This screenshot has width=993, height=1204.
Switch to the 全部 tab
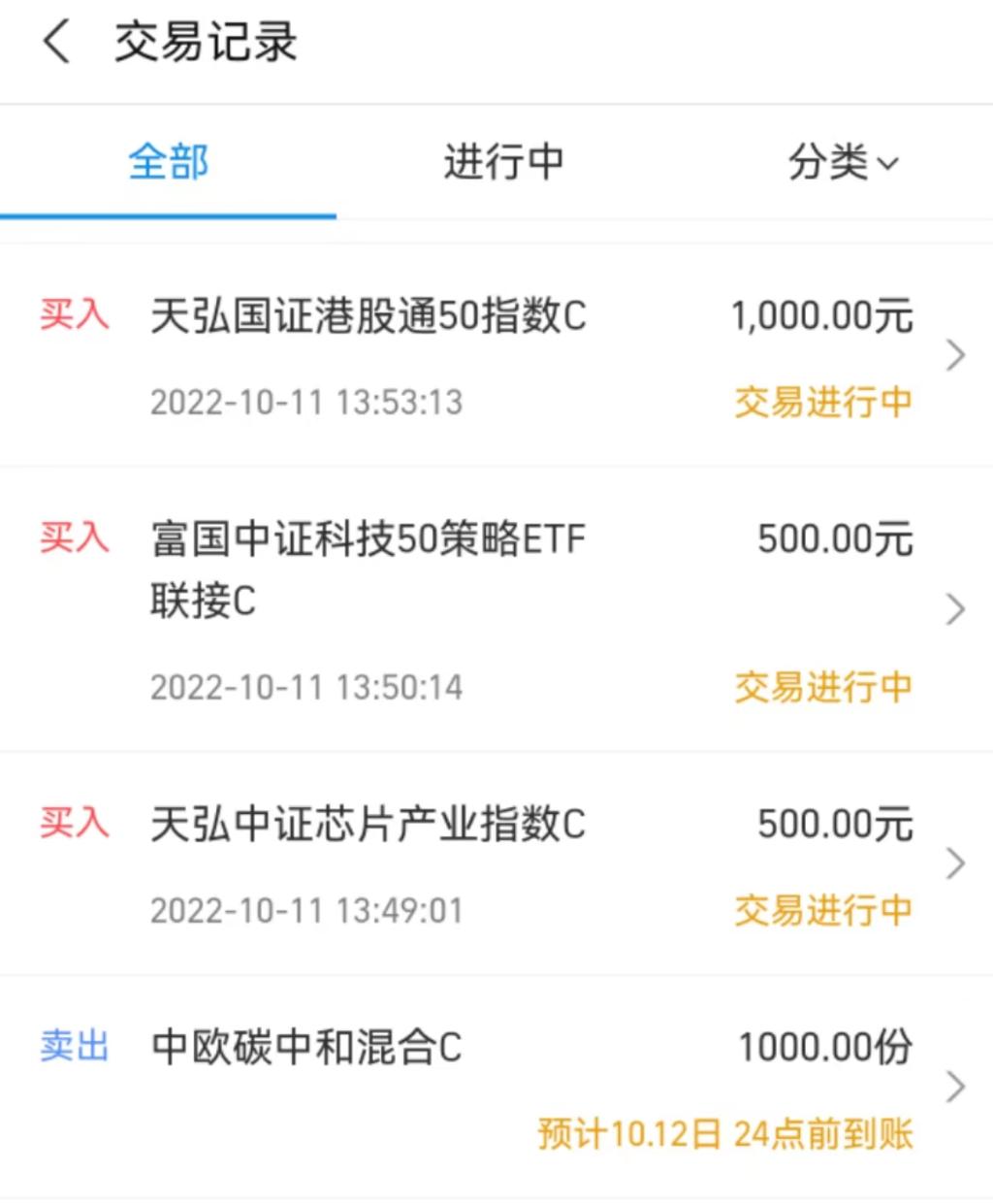click(x=169, y=162)
